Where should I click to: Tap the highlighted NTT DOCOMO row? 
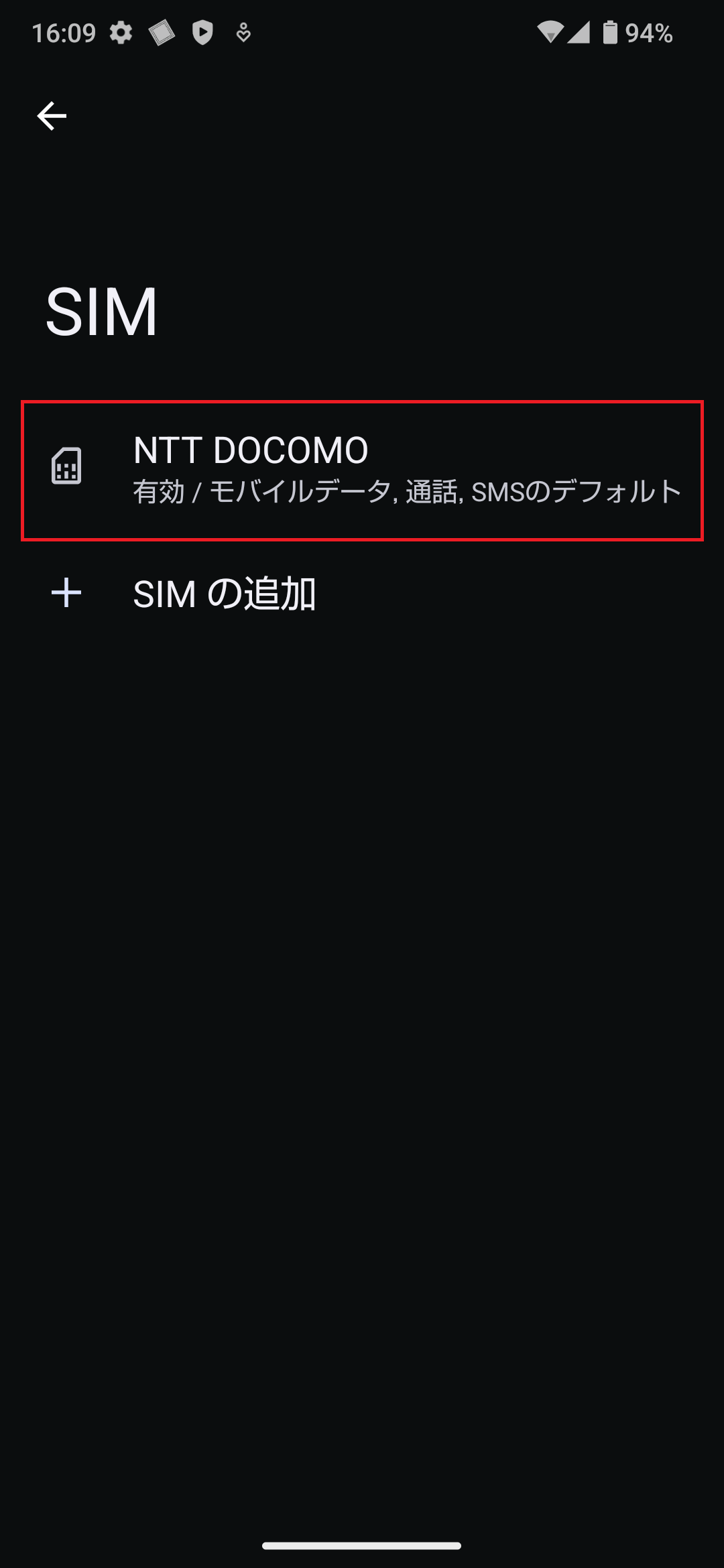(x=362, y=469)
